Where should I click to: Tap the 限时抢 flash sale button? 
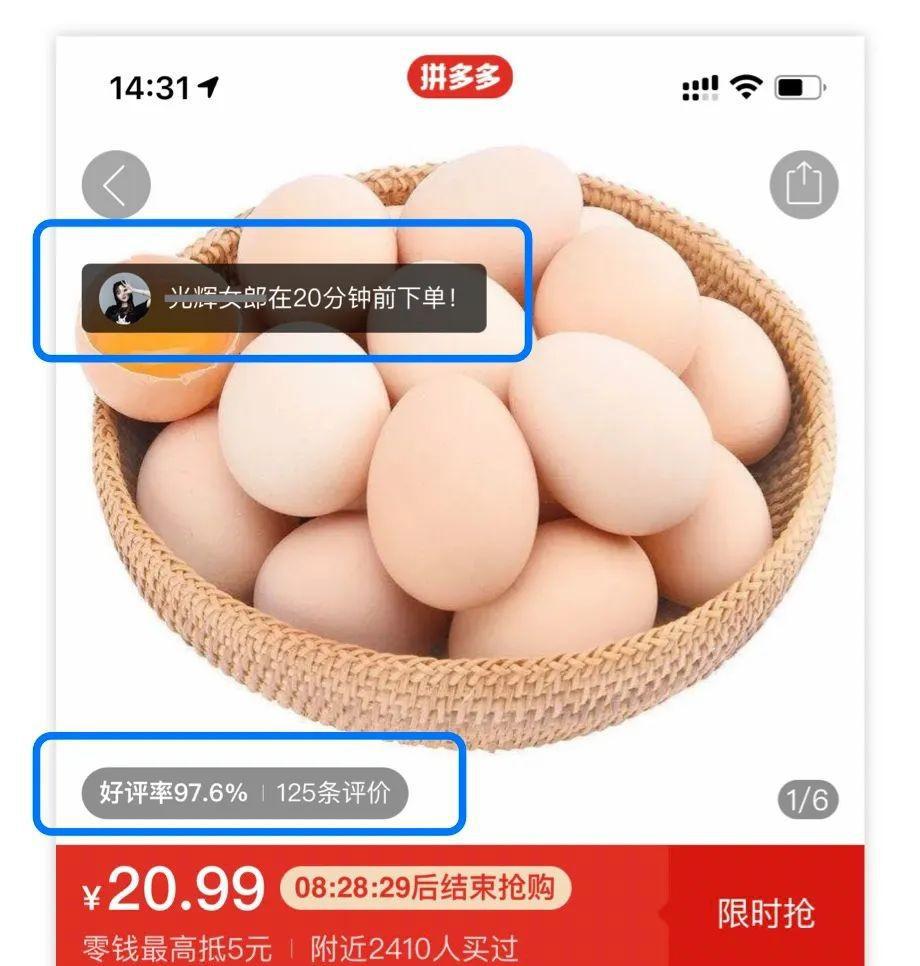765,912
